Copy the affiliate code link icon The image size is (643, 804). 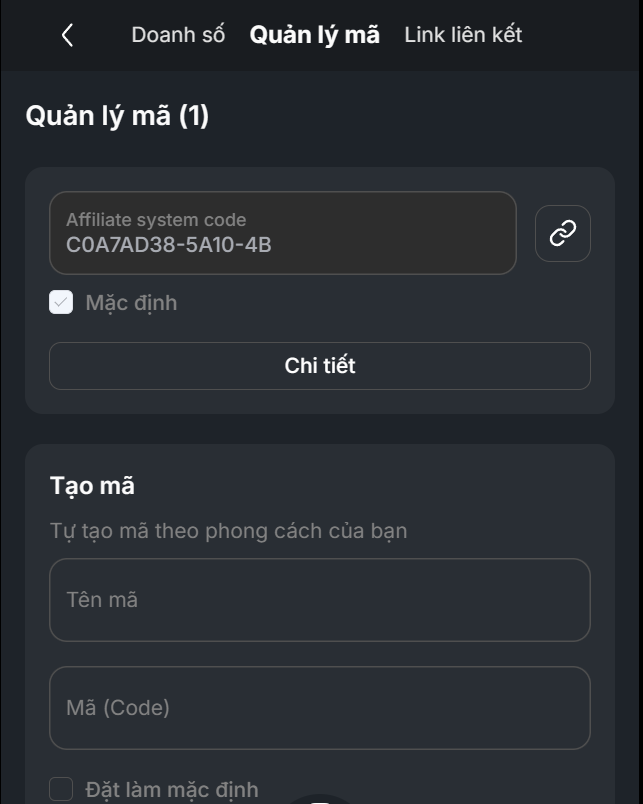coord(562,233)
